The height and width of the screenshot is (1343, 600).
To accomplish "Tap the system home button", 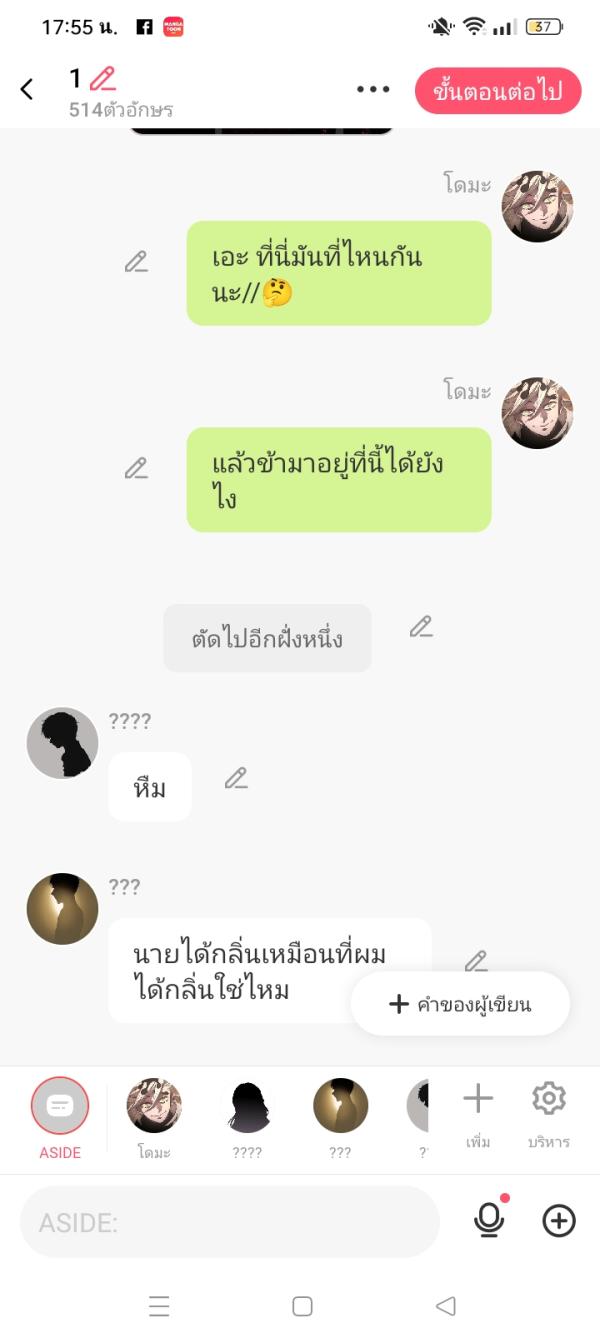I will pyautogui.click(x=302, y=1306).
